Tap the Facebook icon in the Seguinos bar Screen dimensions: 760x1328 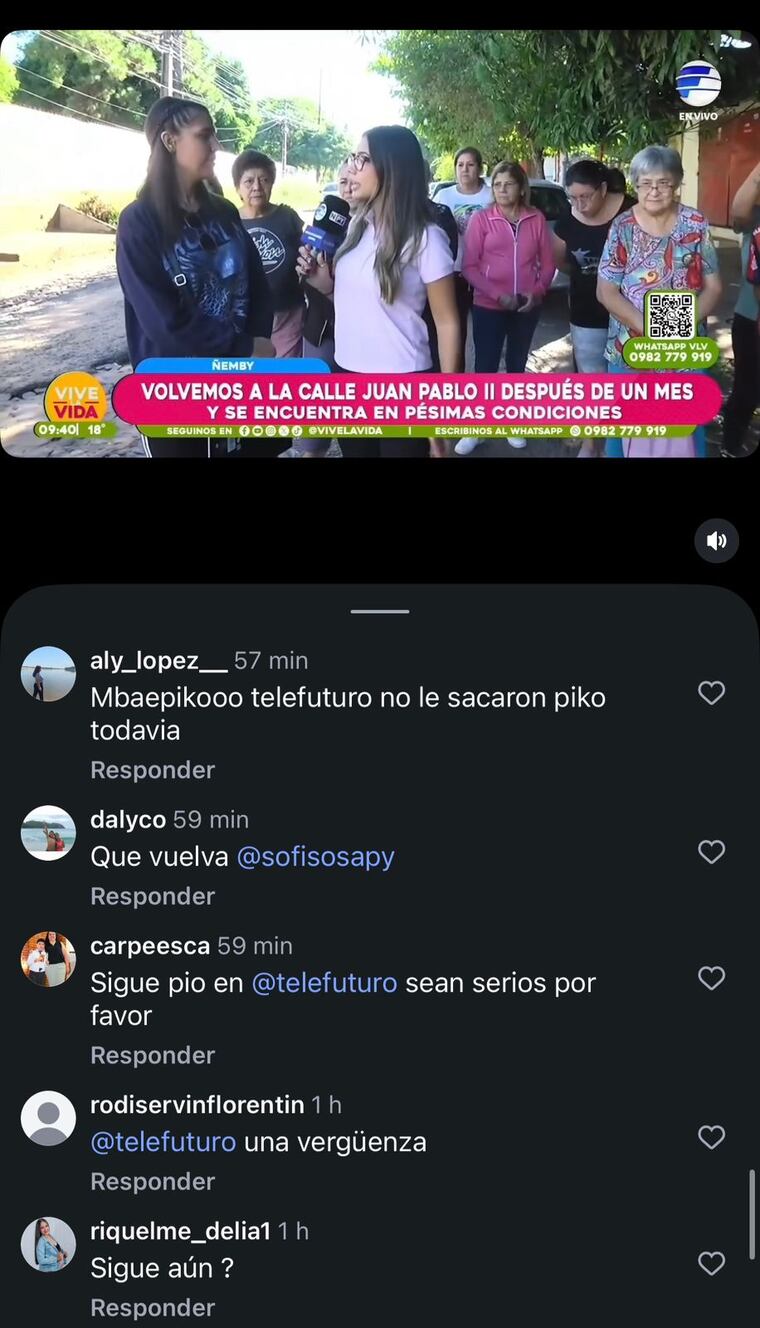point(245,431)
